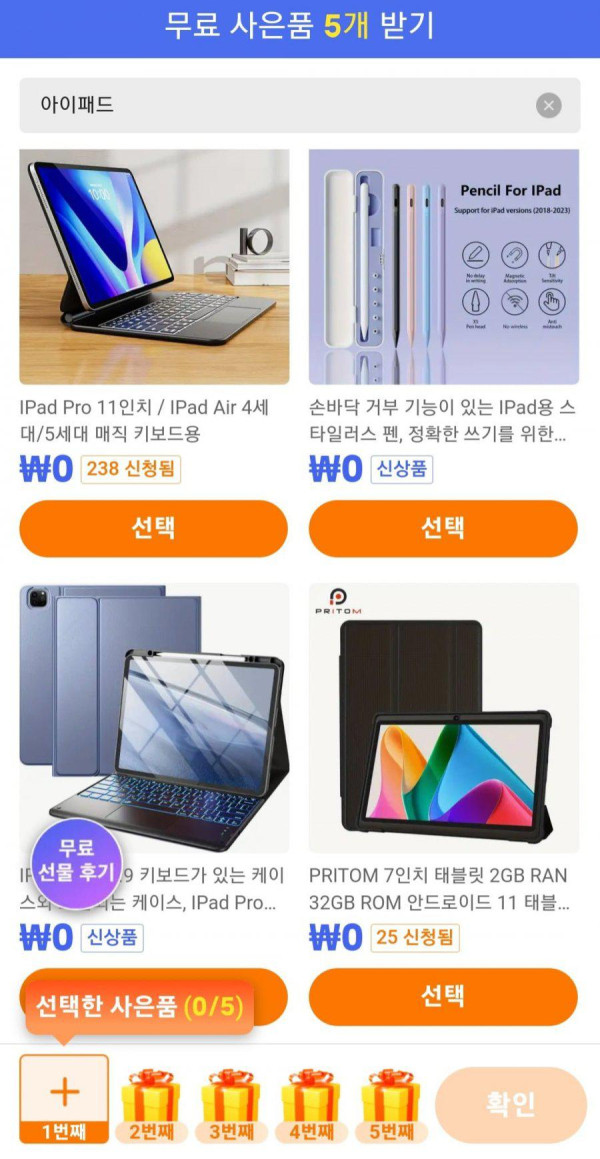This screenshot has width=600, height=1159.
Task: Open the IPad Pro 11인치 매직 키보드 product image
Action: tap(154, 267)
